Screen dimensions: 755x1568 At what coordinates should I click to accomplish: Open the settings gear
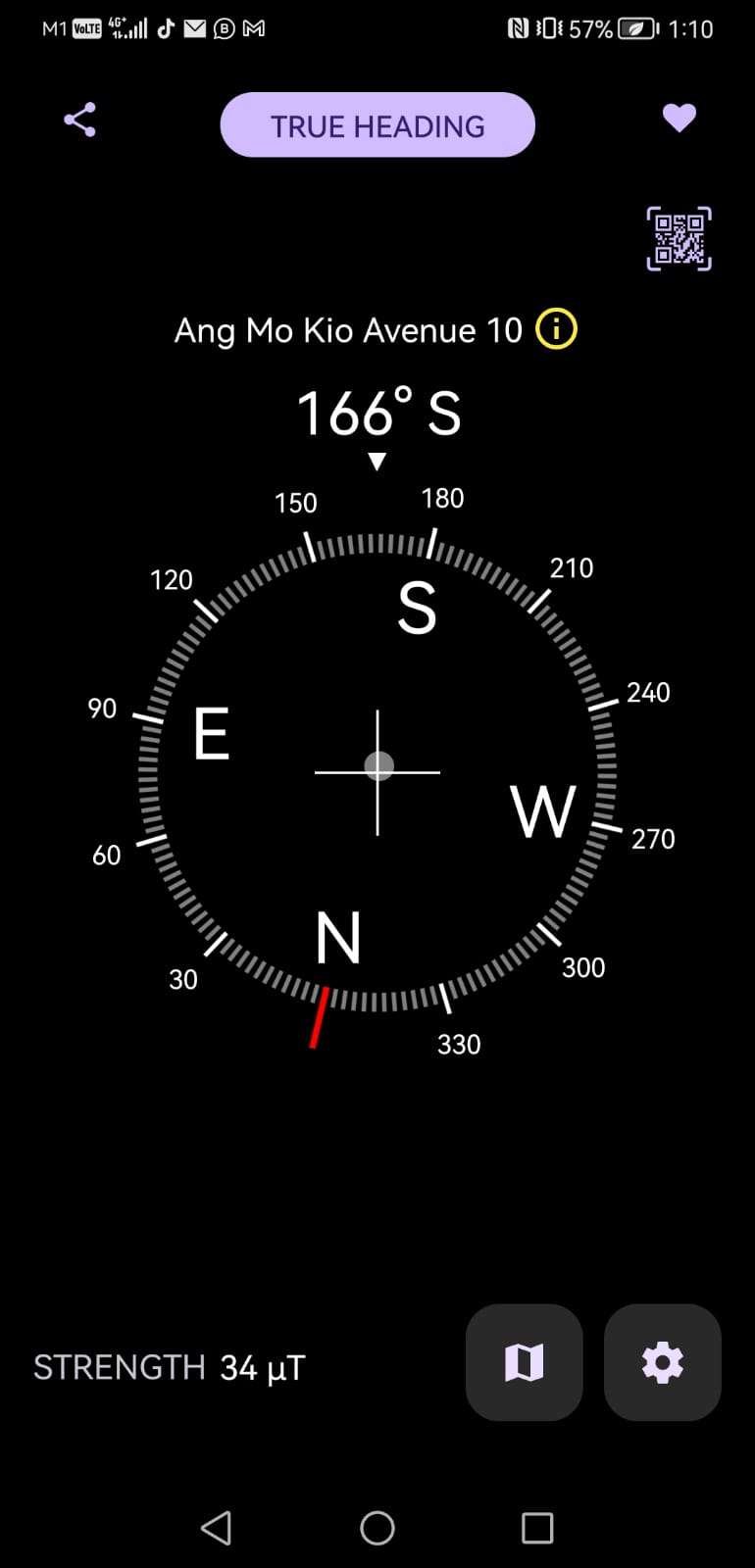coord(662,1362)
